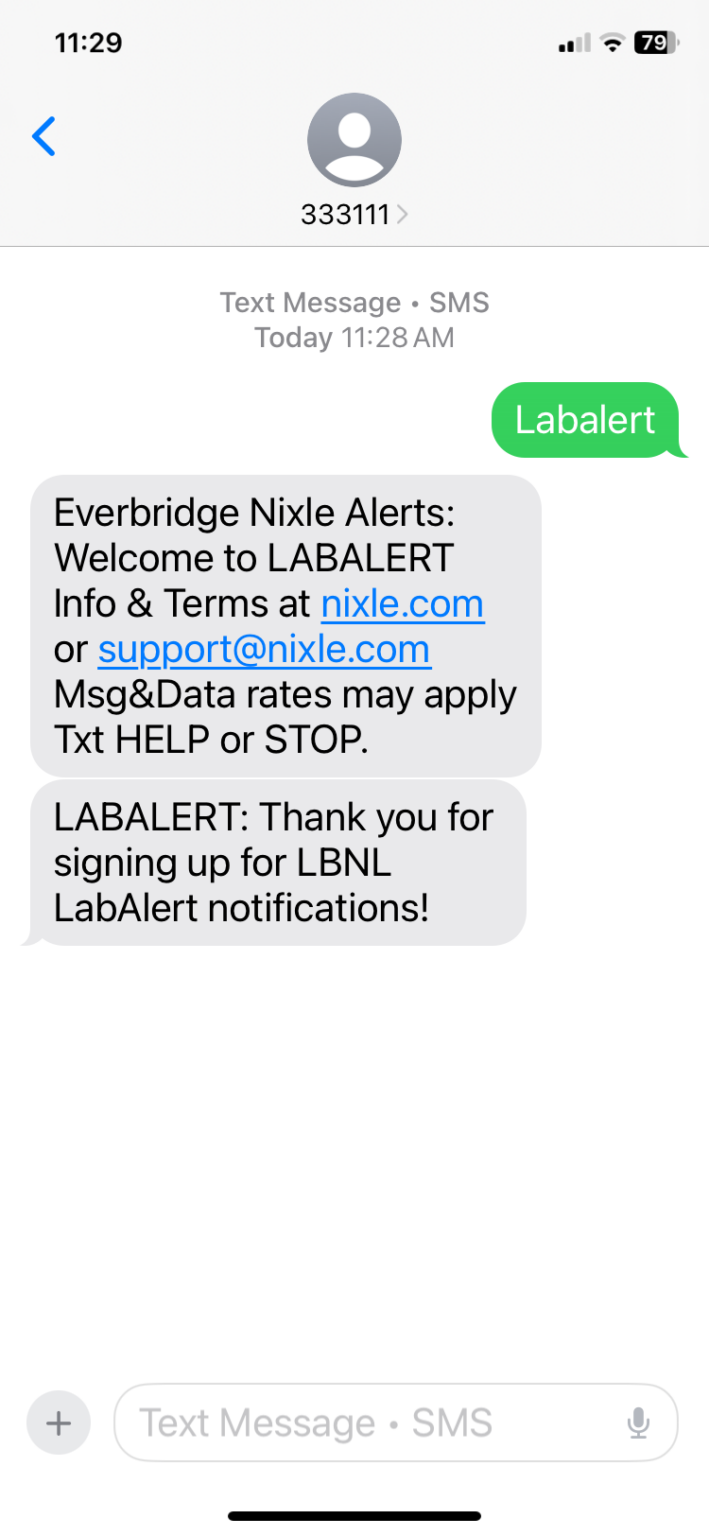Open the plus attachments menu
709x1536 pixels.
[x=58, y=1423]
